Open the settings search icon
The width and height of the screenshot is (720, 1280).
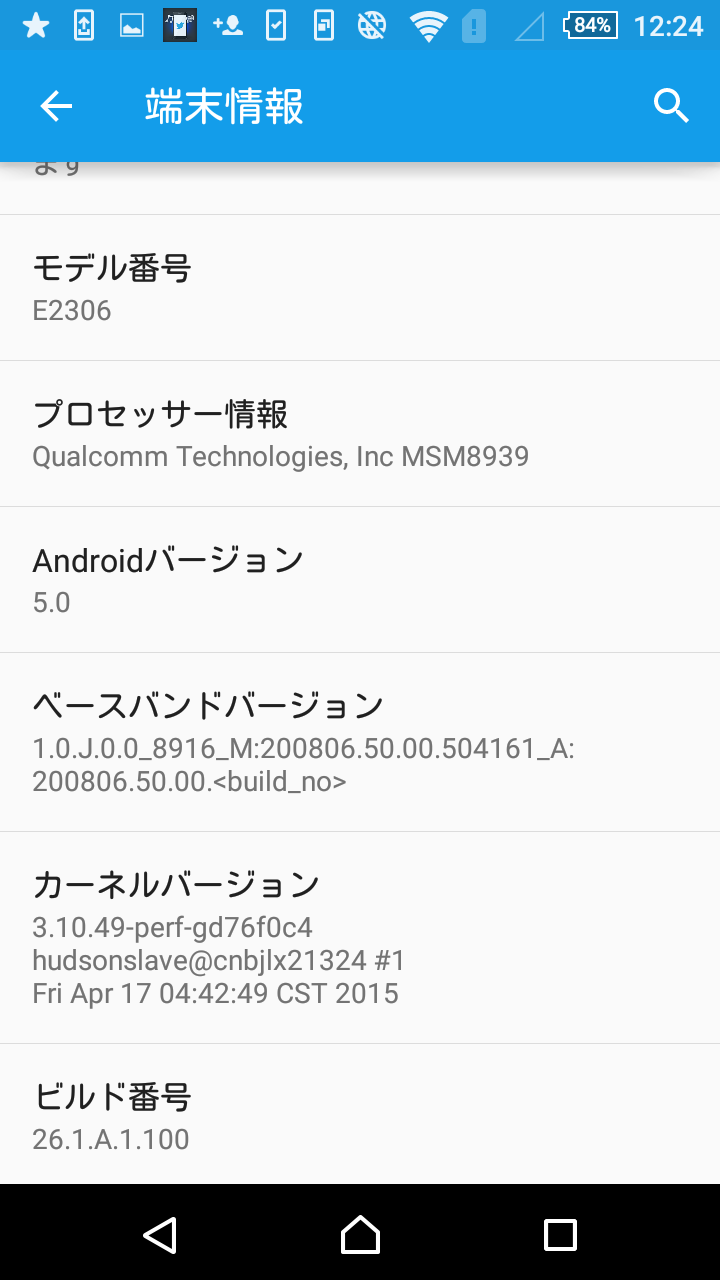pyautogui.click(x=671, y=106)
